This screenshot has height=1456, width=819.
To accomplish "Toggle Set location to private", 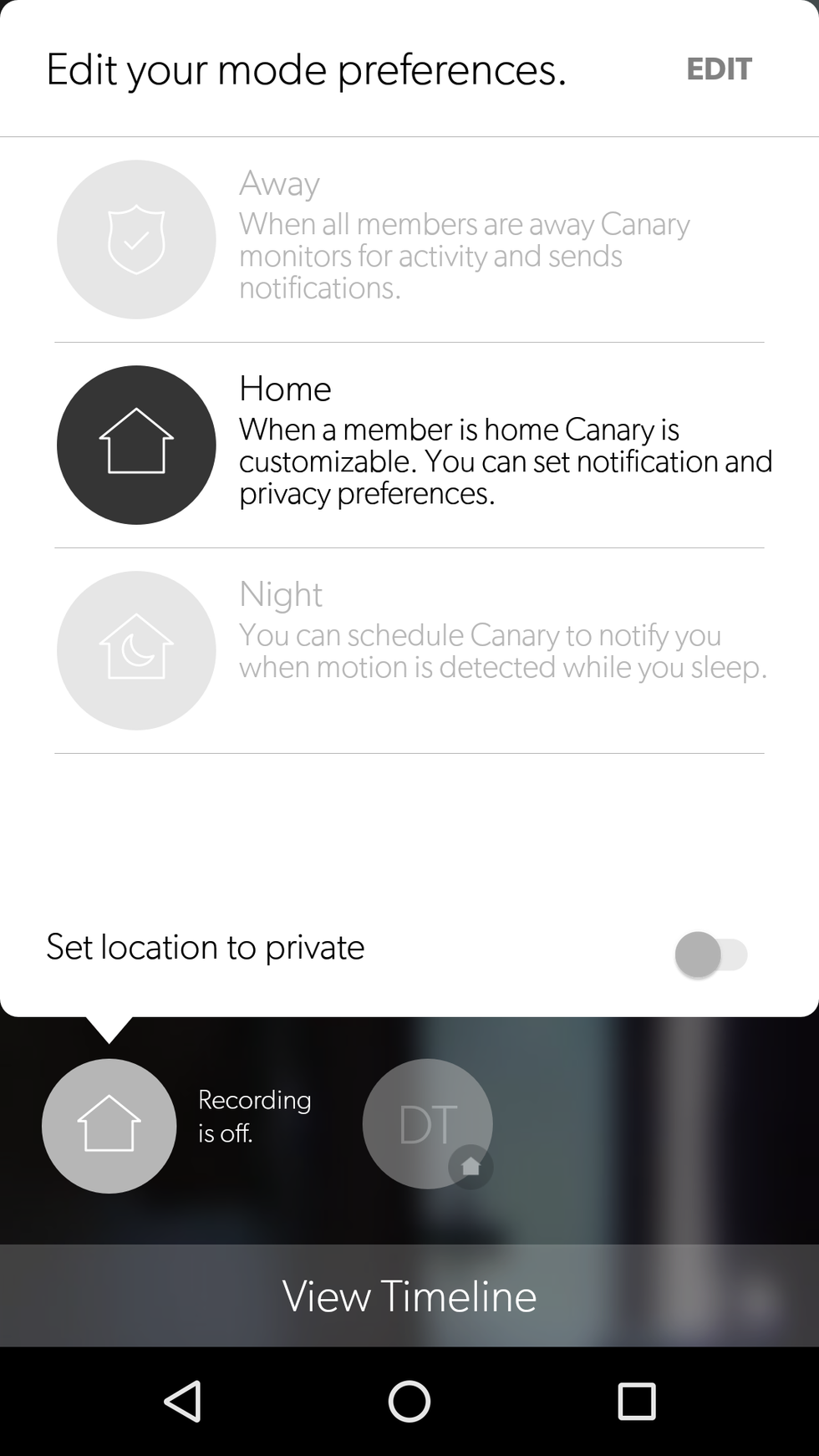I will 710,954.
